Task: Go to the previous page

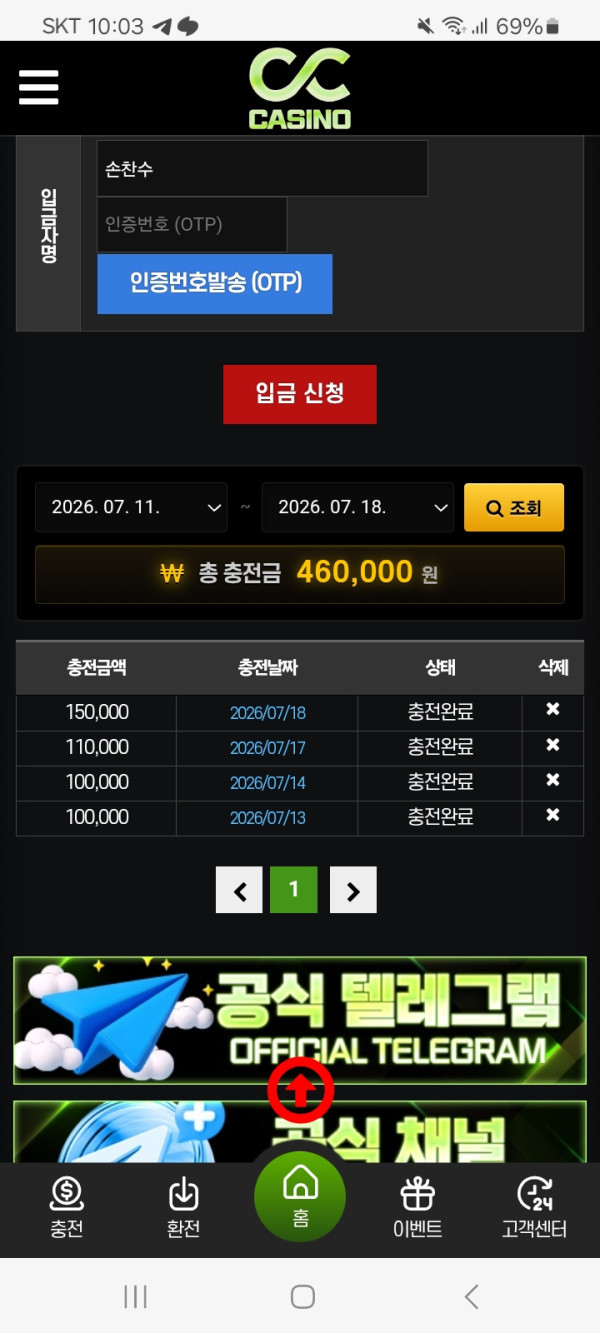Action: pos(239,890)
